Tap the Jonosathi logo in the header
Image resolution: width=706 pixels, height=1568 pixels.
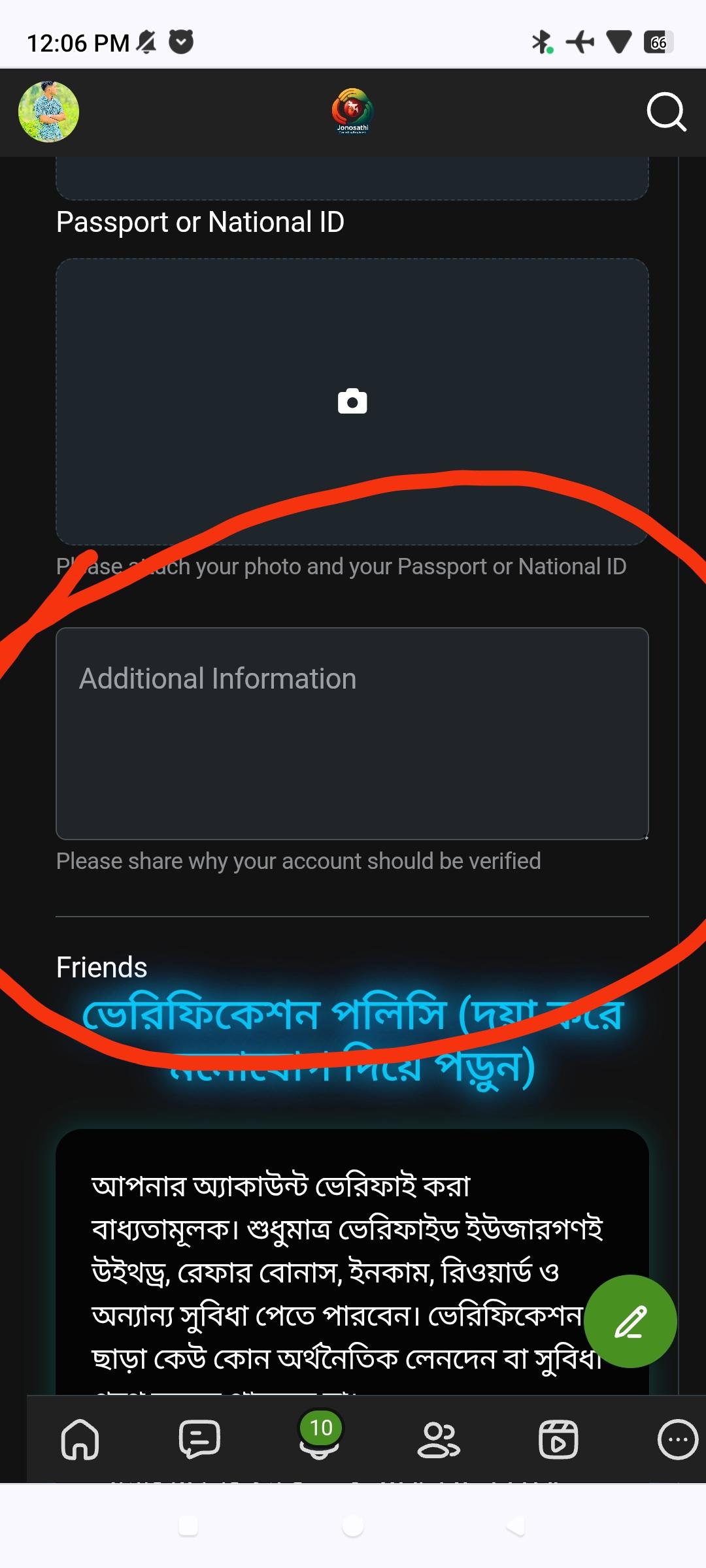tap(352, 111)
